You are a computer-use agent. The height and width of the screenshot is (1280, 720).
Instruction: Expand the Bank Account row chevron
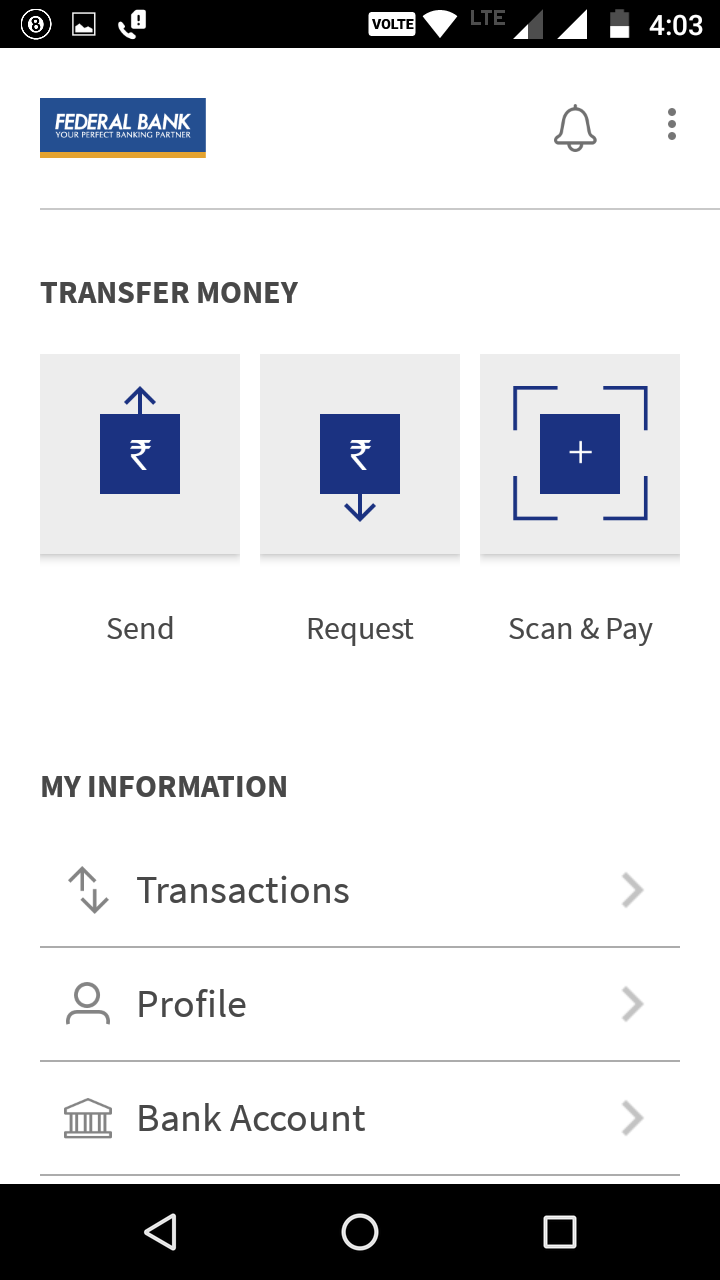click(631, 1118)
